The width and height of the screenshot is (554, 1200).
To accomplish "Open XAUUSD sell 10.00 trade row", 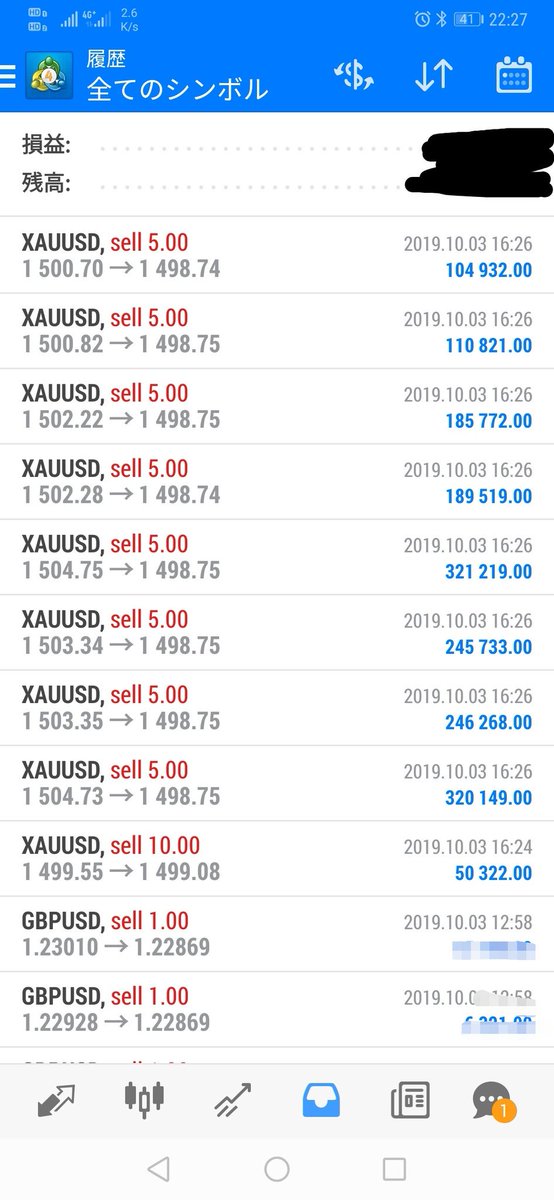I will [277, 859].
